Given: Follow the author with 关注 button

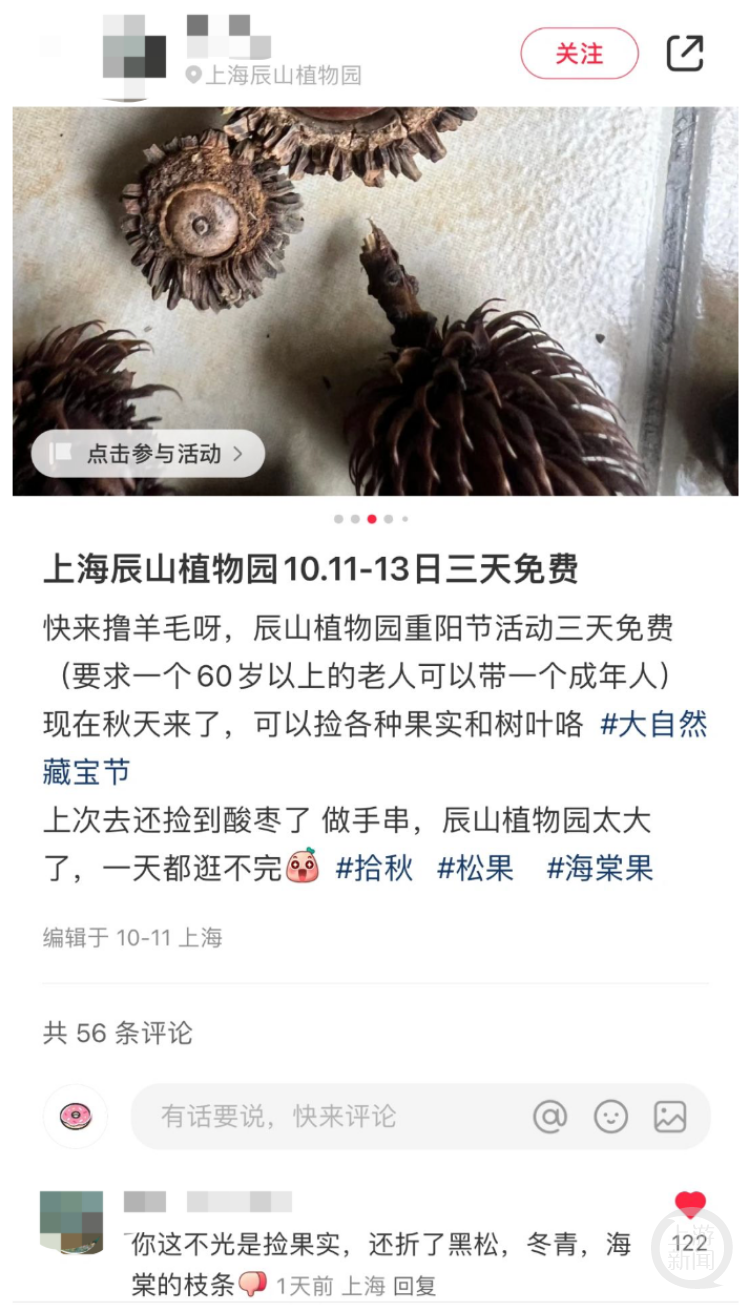Looking at the screenshot, I should pos(579,54).
